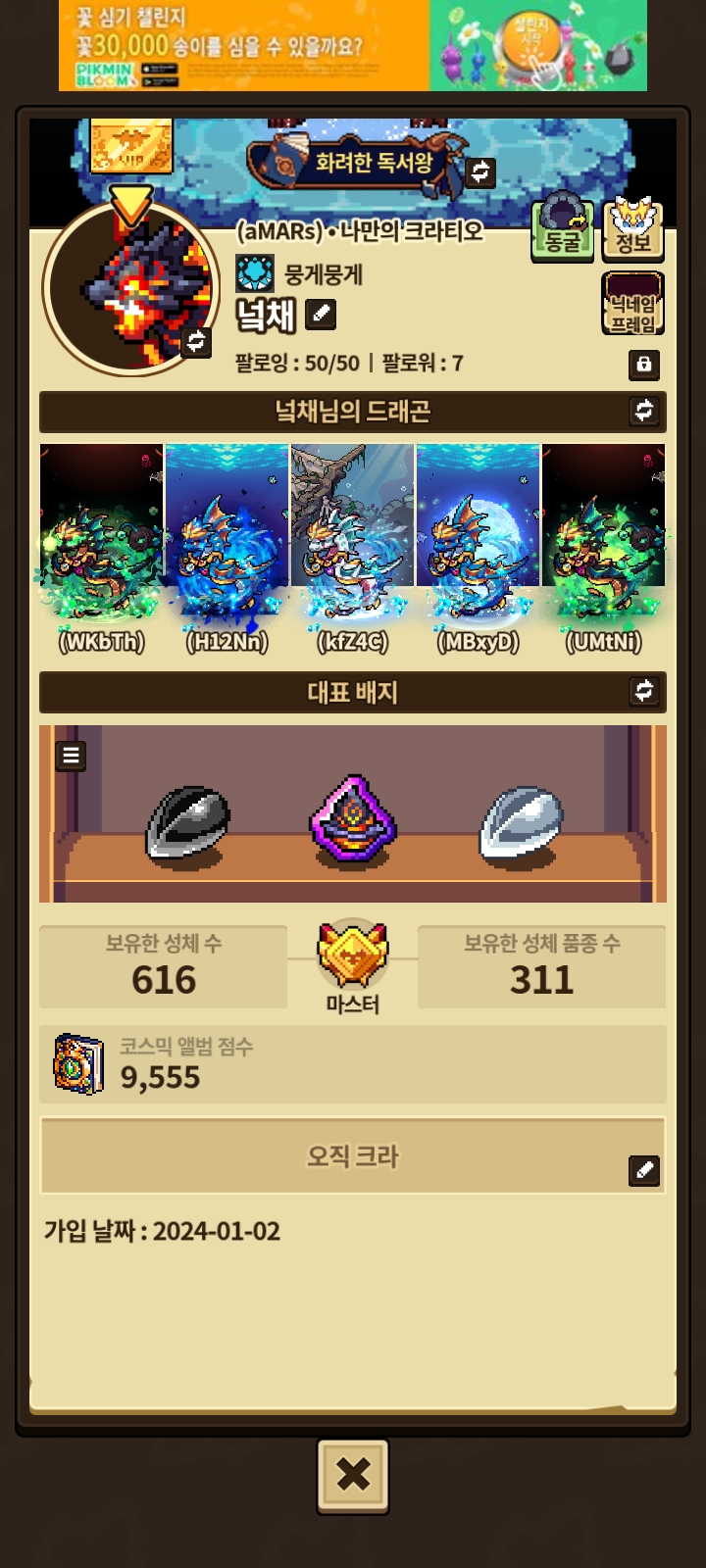Select the dragon labeled H12Nn
This screenshot has width=706, height=1568.
click(227, 549)
